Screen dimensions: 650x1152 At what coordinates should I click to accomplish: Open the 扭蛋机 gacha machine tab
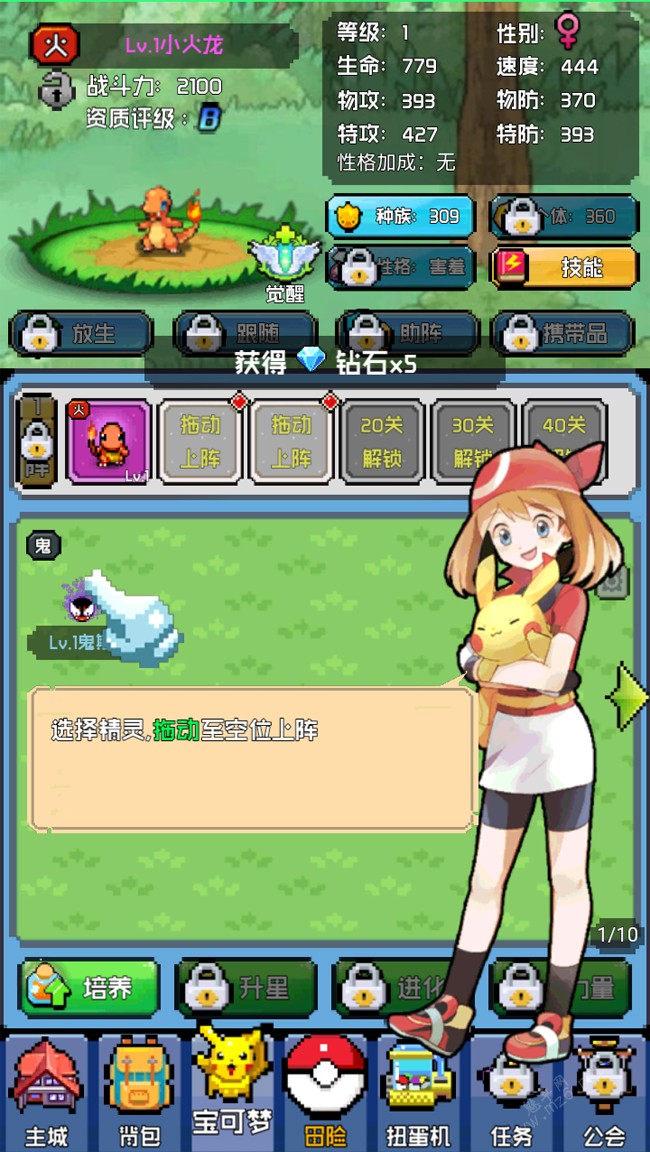point(418,1092)
